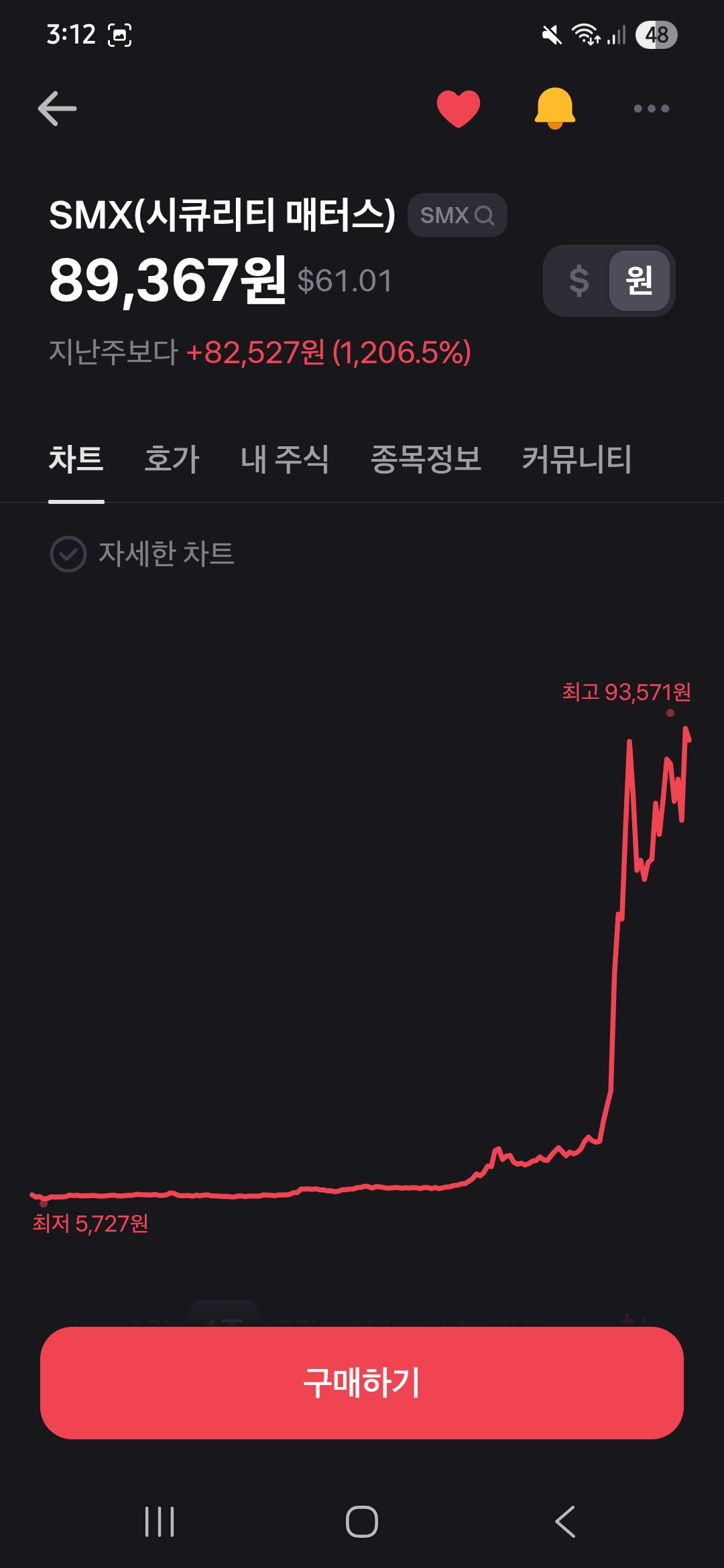
Task: Enable the 자세한 차트 checkbox
Action: click(x=68, y=554)
